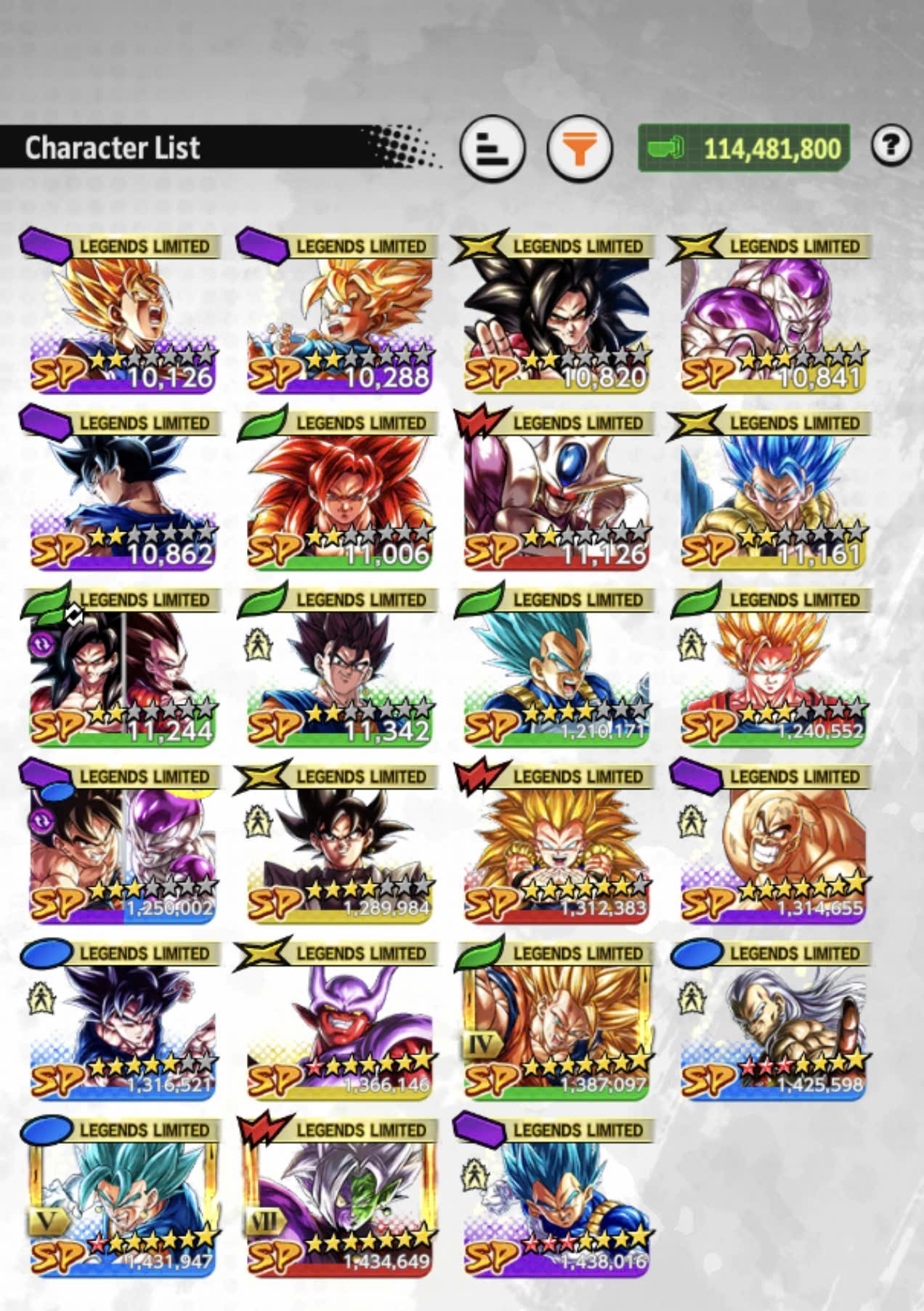Open the character card showing 1,312,383

(x=555, y=841)
